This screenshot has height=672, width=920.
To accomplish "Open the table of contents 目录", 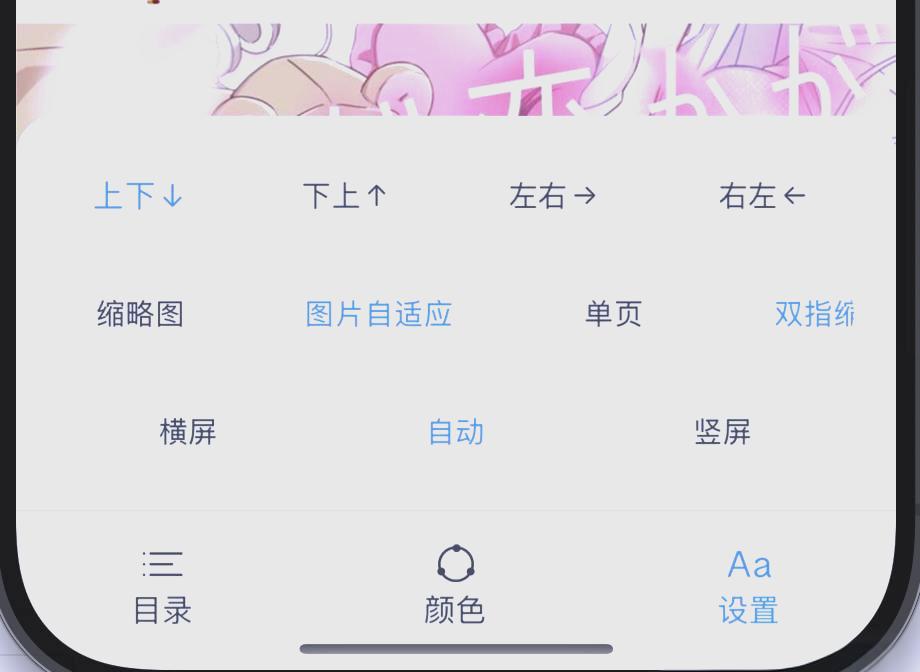I will tap(162, 587).
